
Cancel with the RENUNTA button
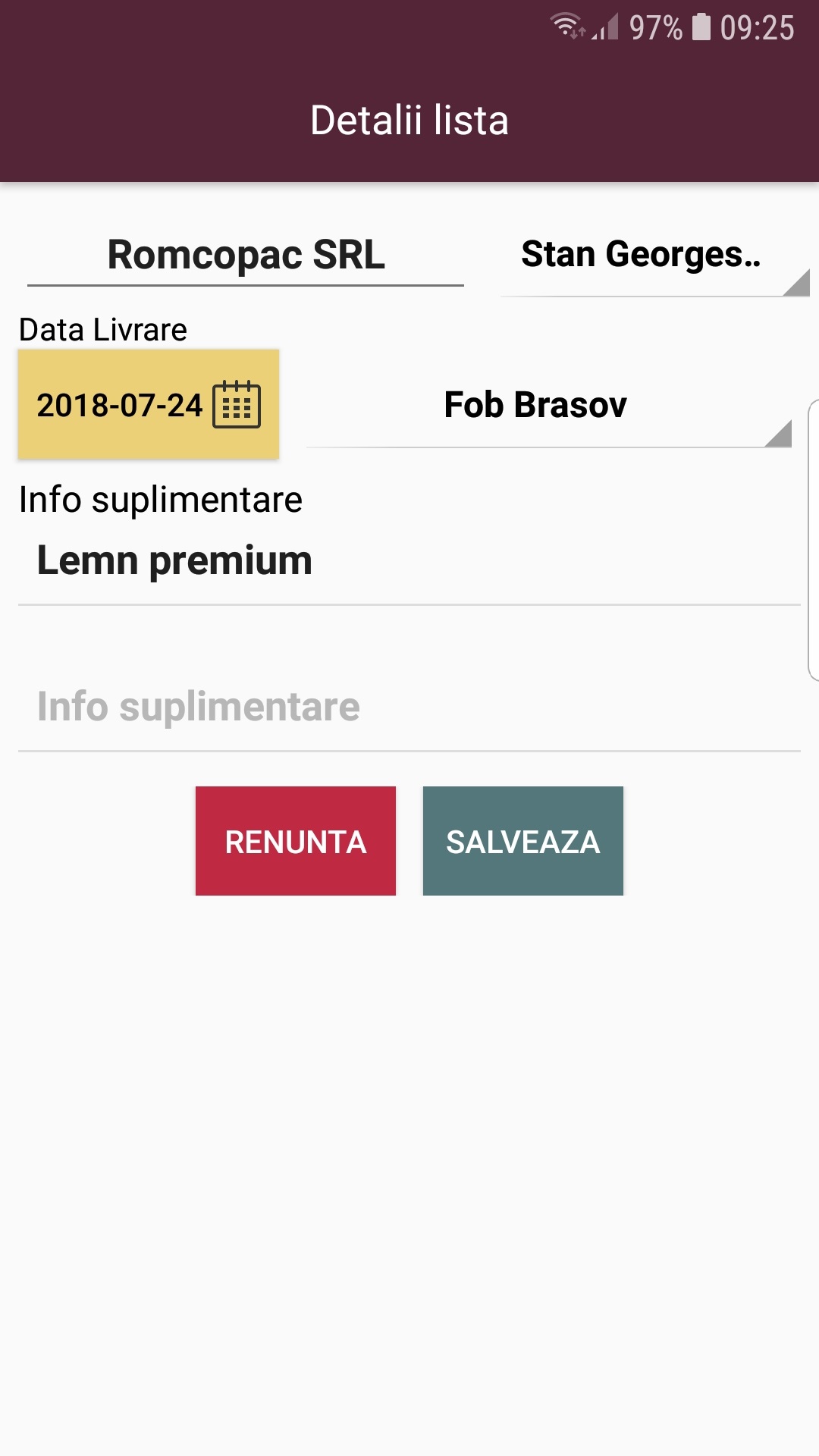(296, 841)
